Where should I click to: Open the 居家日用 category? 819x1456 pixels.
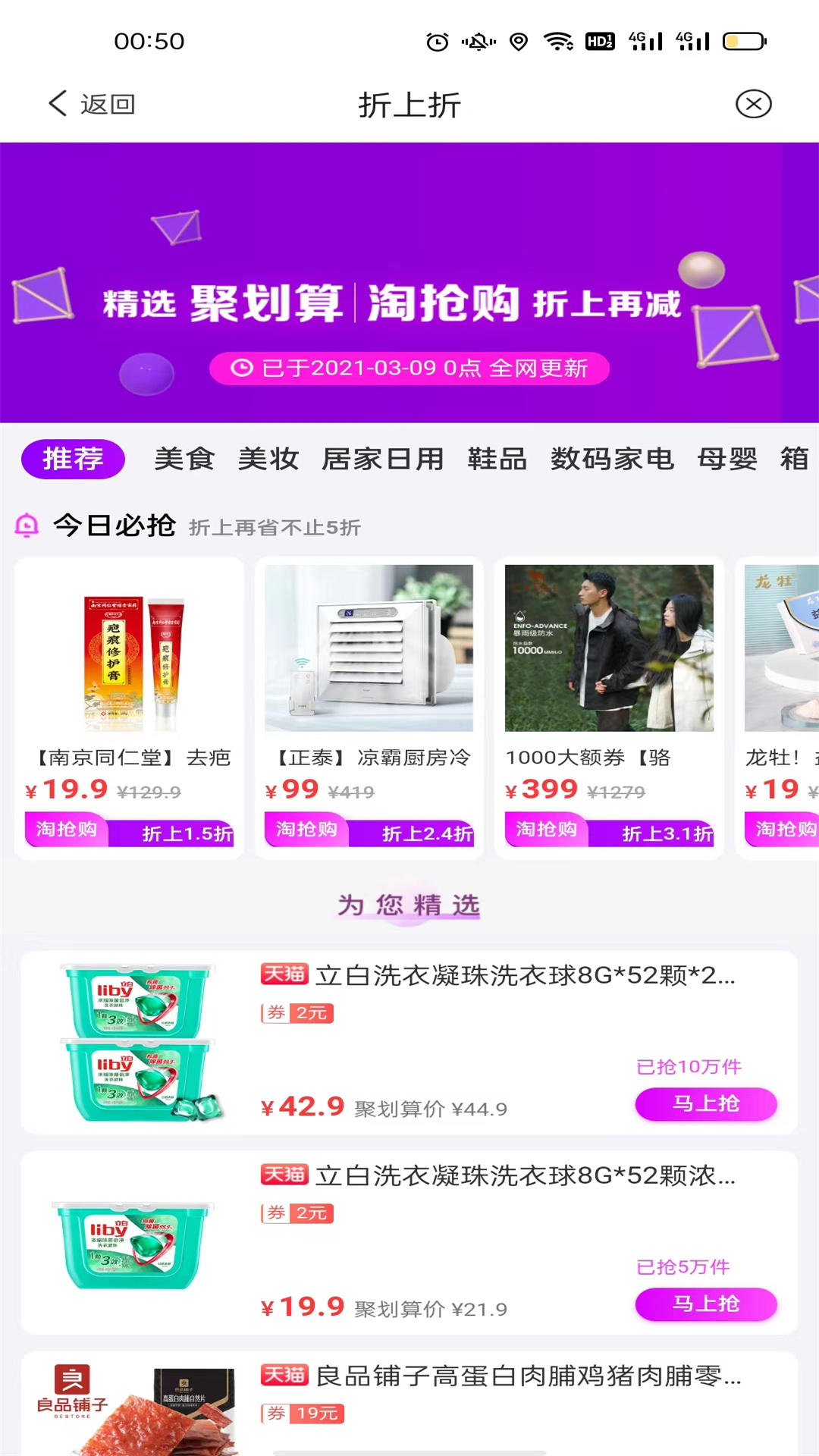(383, 459)
